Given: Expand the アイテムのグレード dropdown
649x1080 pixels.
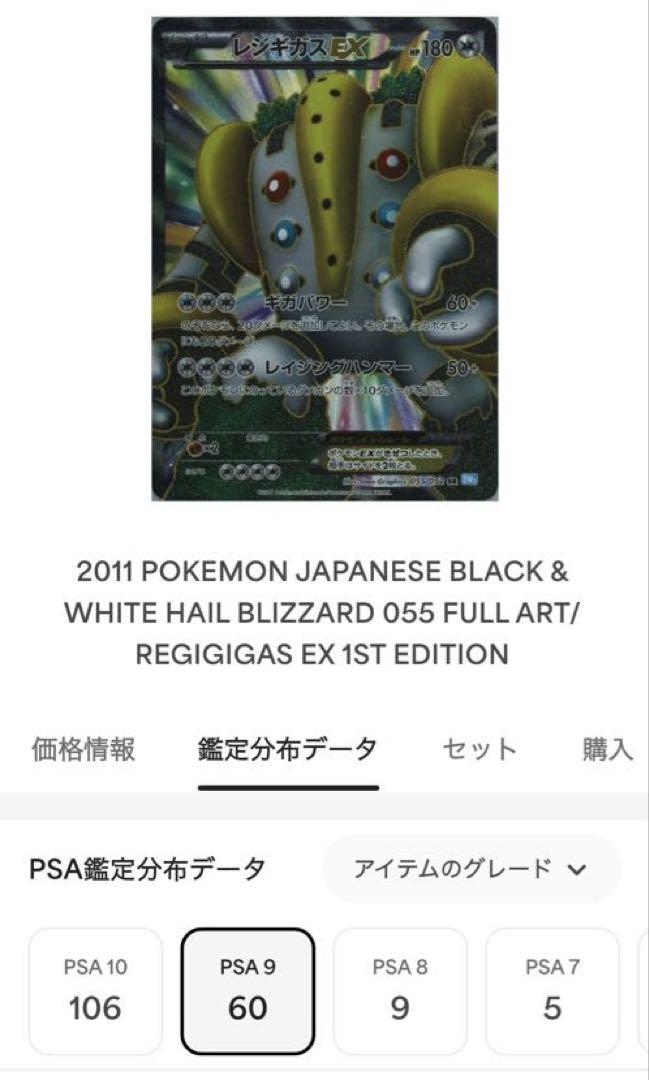Looking at the screenshot, I should click(x=471, y=869).
